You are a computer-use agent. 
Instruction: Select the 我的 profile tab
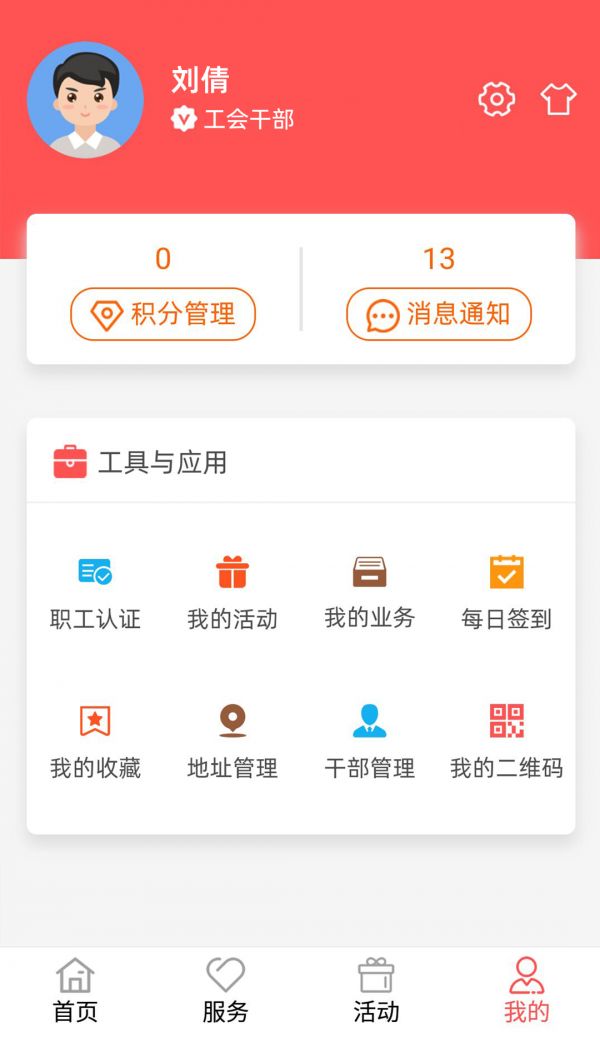click(x=526, y=991)
